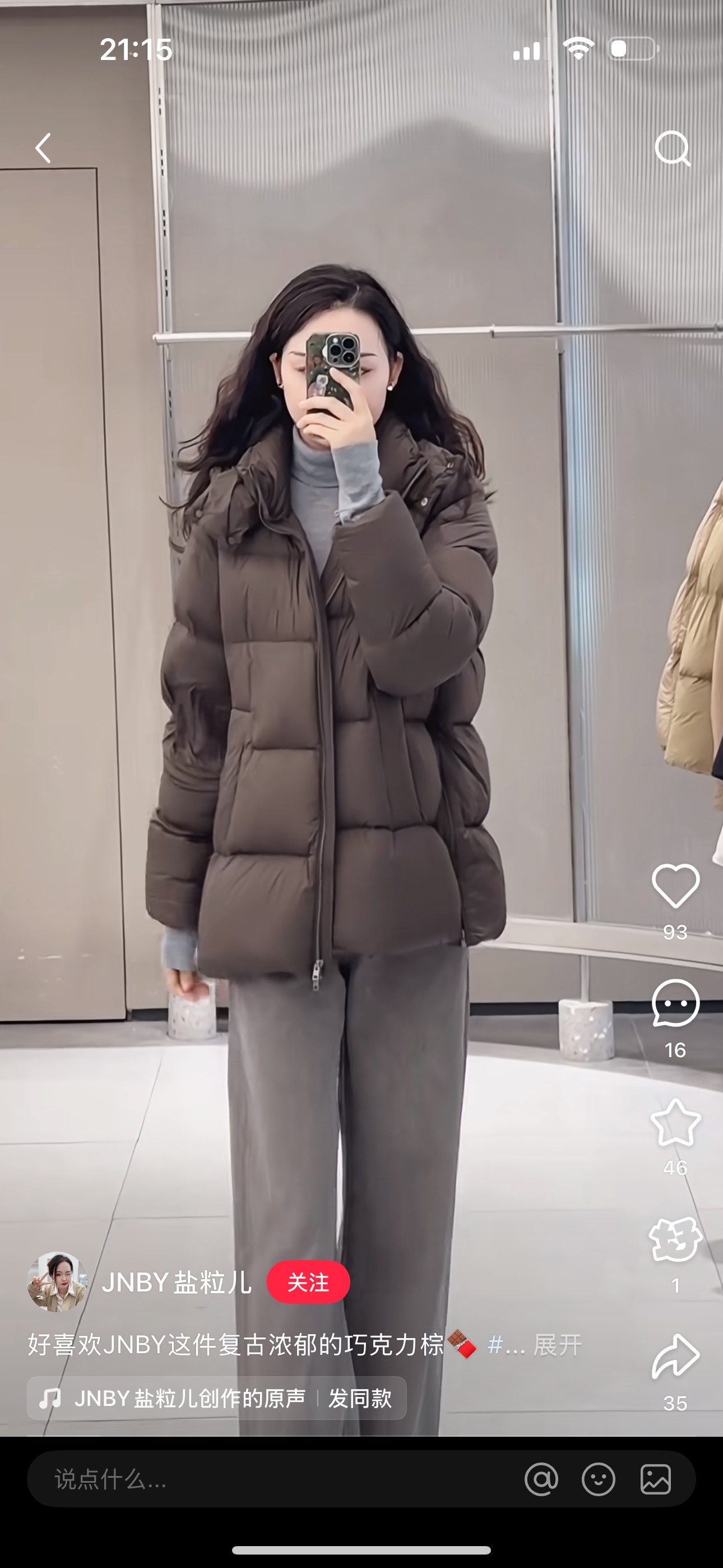Screen dimensions: 723x1568
Task: Open search with the magnifier icon
Action: point(673,148)
